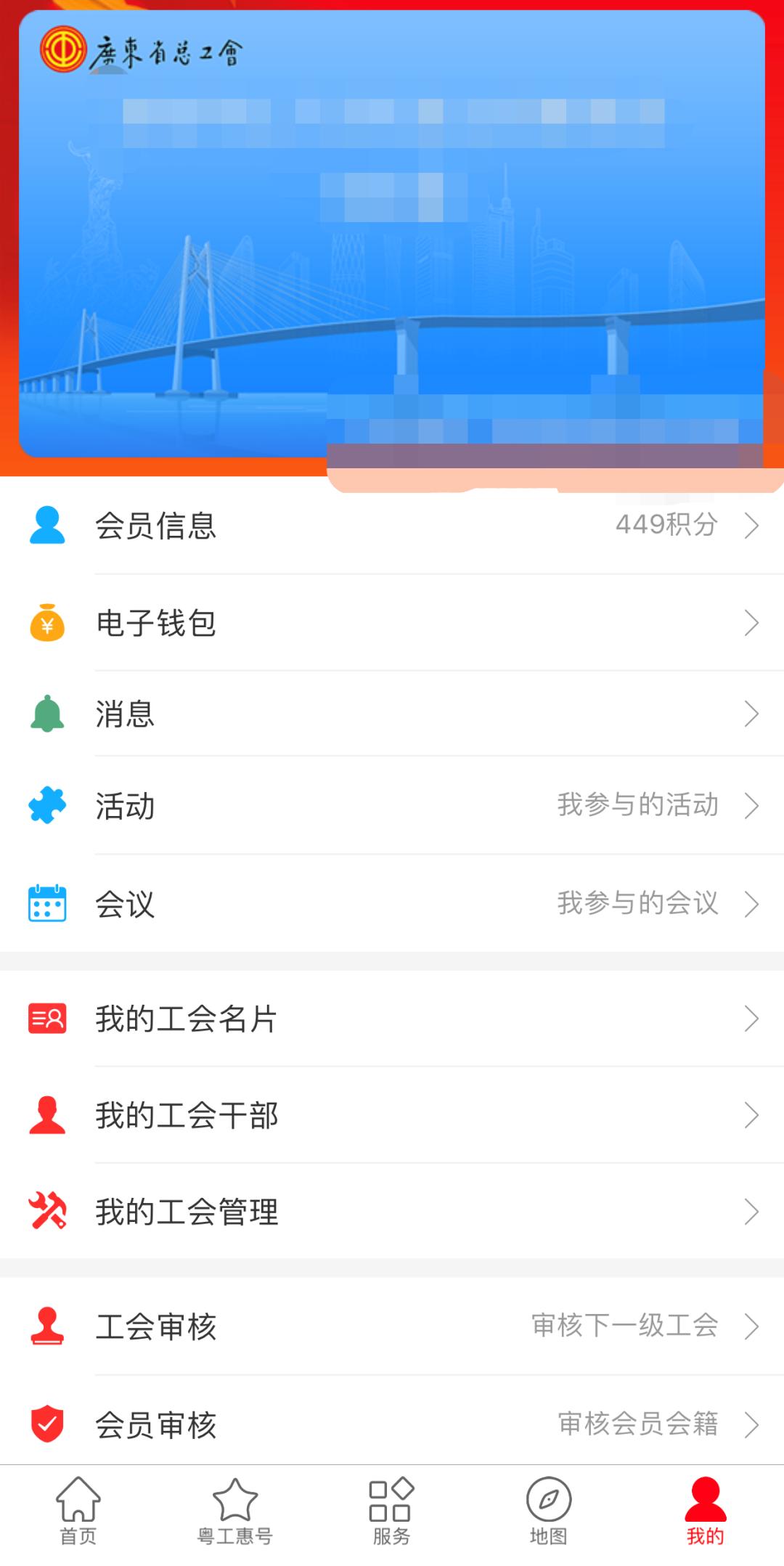
Task: Switch to the 首页 home tab
Action: (x=78, y=1512)
